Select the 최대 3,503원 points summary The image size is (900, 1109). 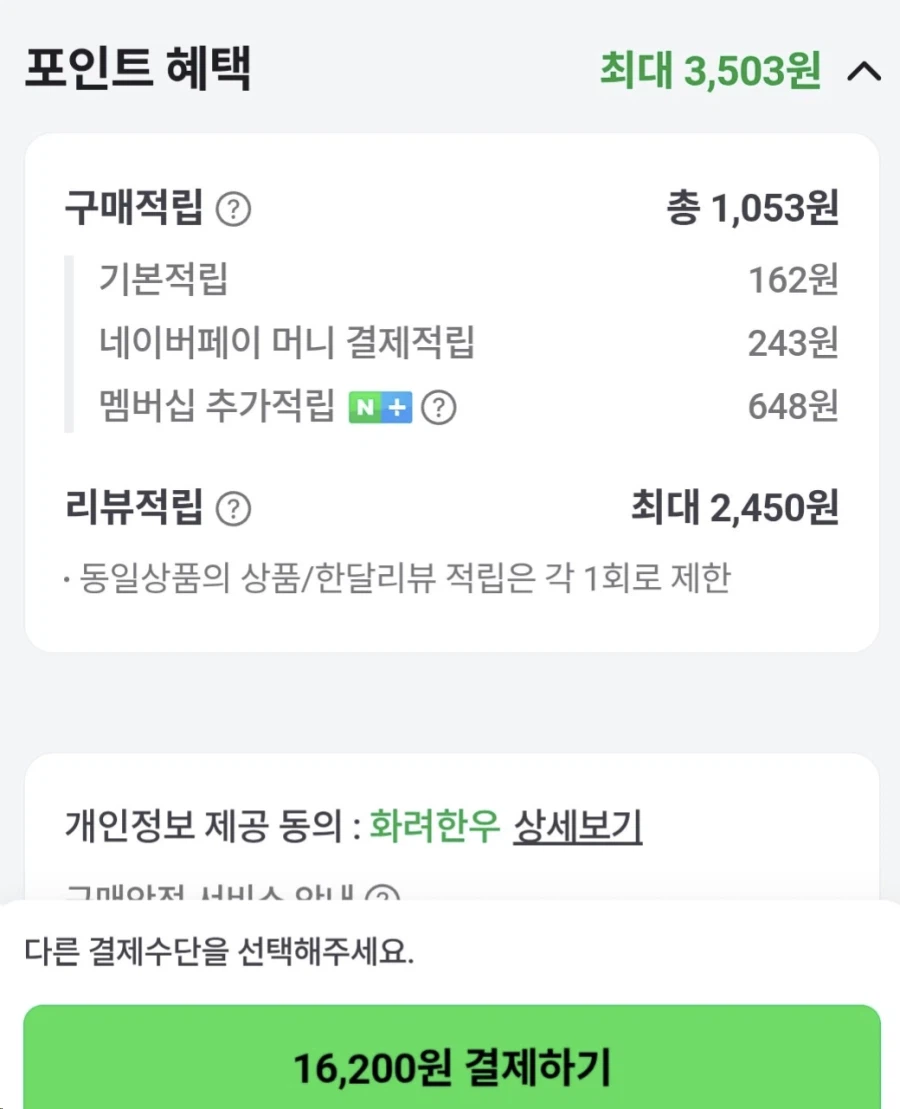coord(711,71)
